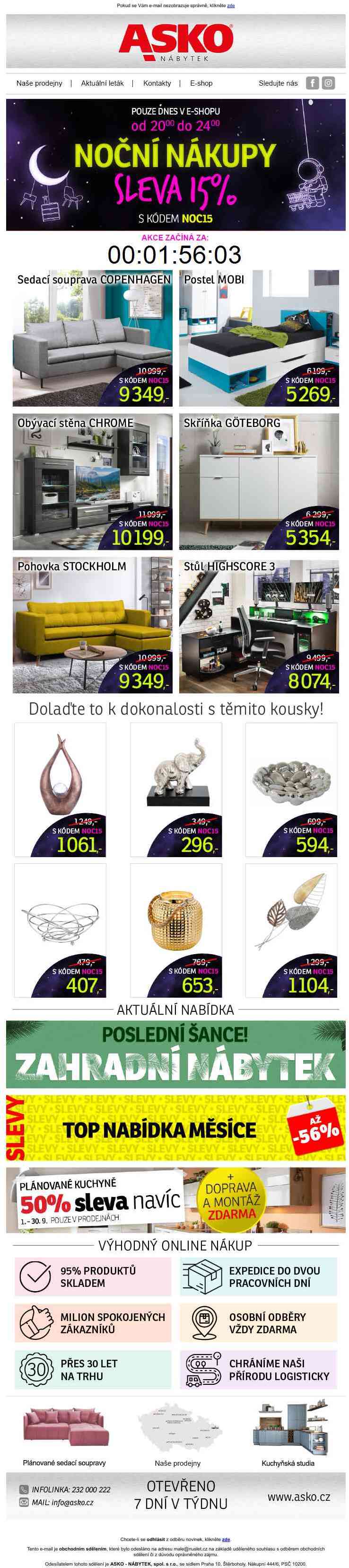Open Kuchyňská studia tile
The image size is (349, 1568).
pyautogui.click(x=288, y=1434)
